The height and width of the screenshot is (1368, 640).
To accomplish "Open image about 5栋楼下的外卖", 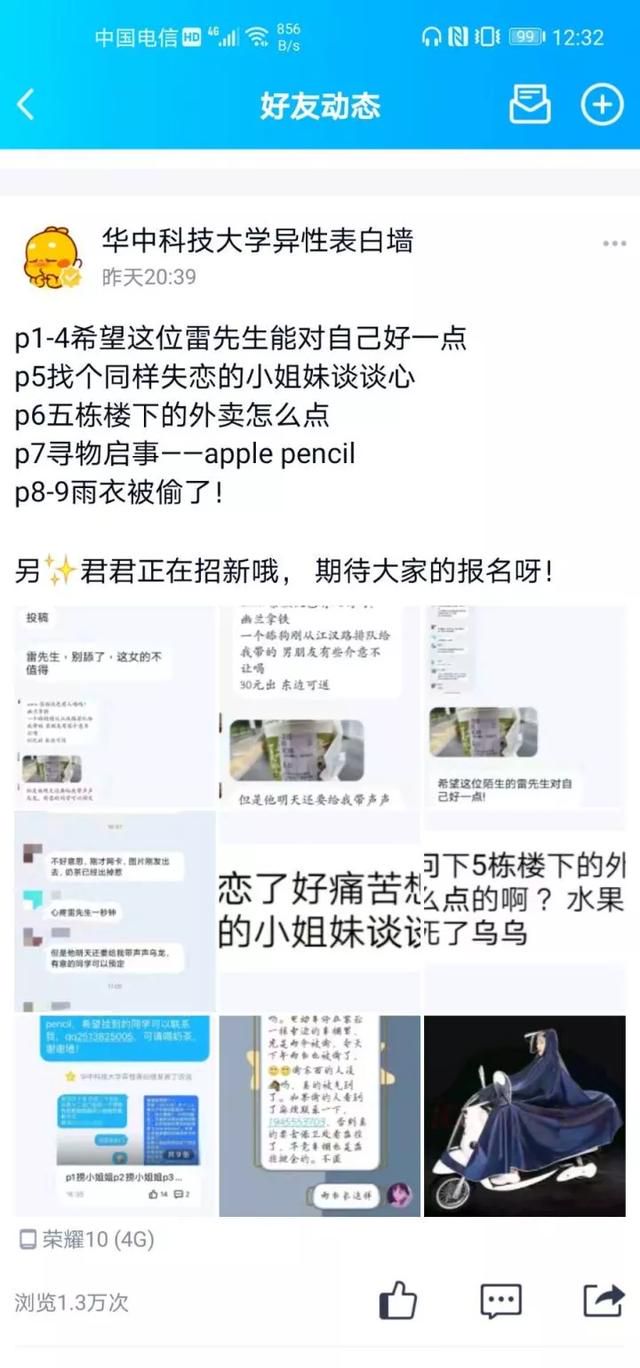I will [x=525, y=910].
